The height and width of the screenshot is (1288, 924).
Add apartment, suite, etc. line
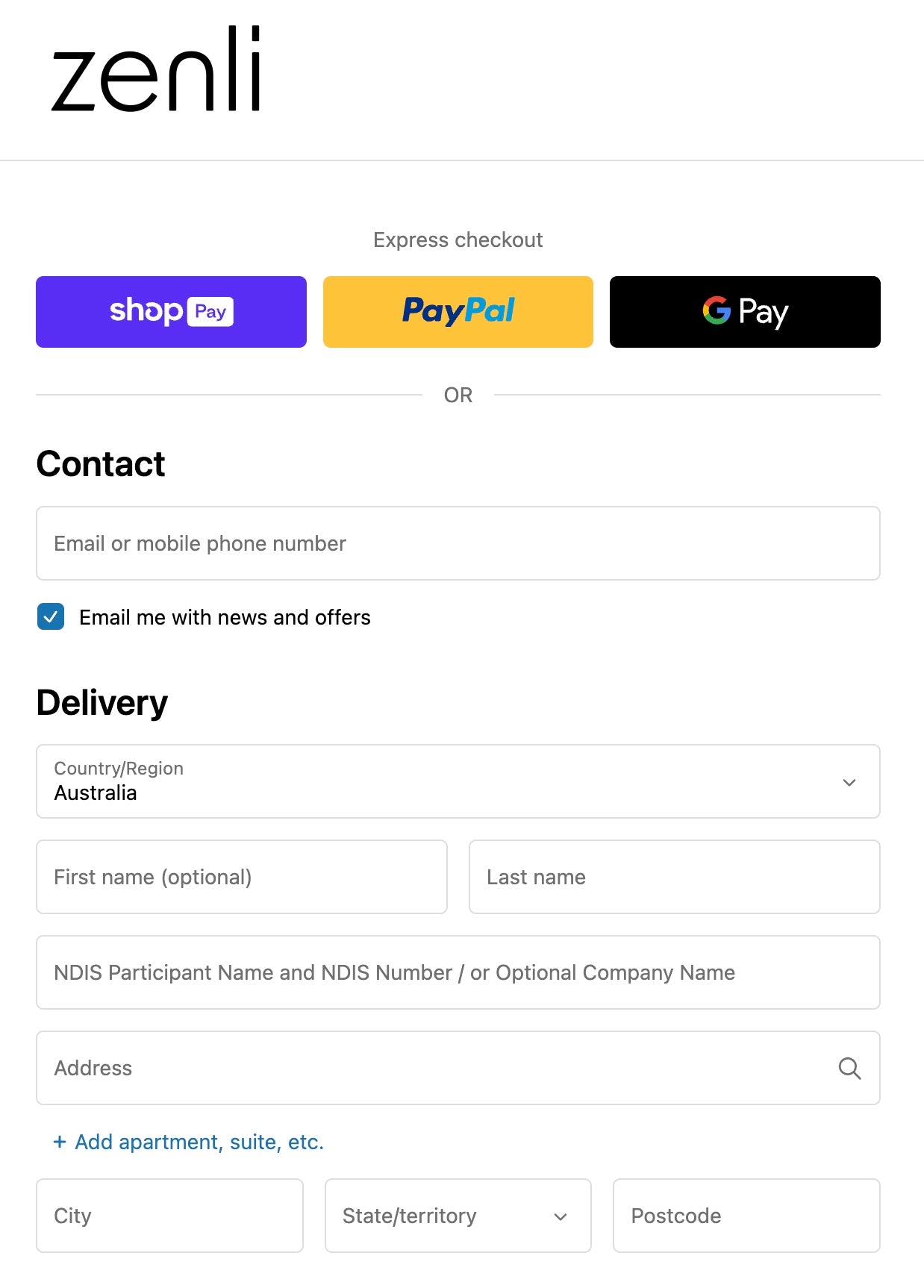tap(189, 1142)
